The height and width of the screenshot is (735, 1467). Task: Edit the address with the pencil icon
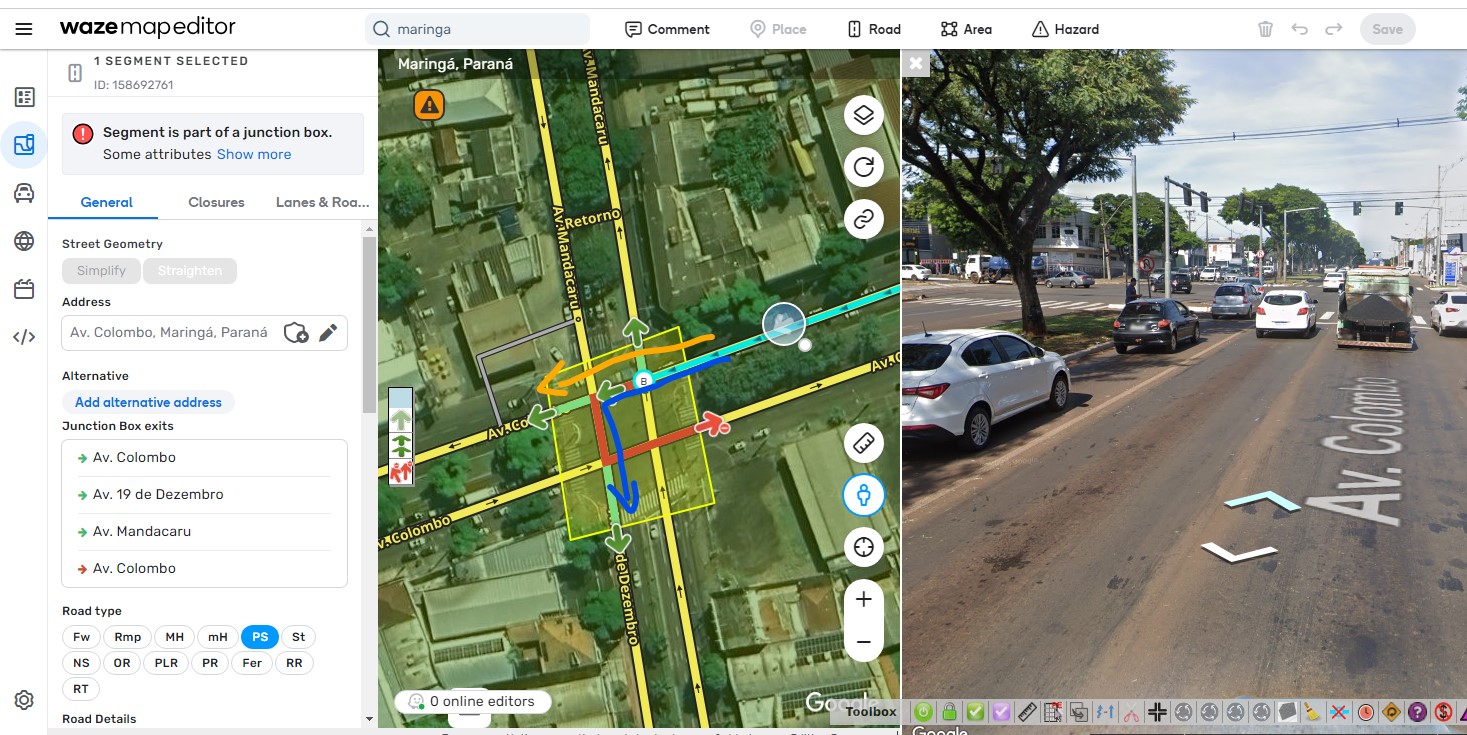pos(328,333)
